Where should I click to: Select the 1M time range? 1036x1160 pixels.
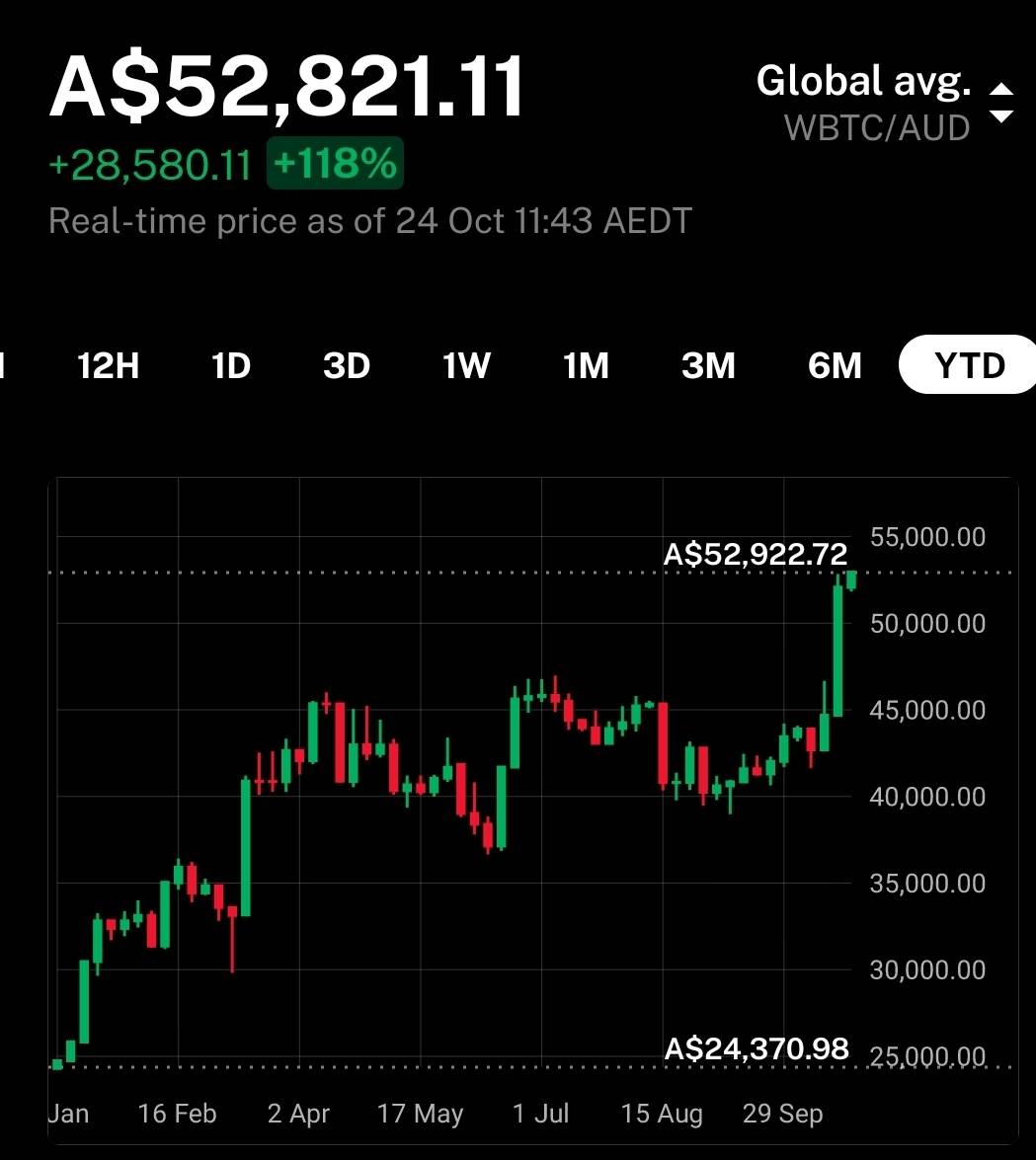point(587,366)
